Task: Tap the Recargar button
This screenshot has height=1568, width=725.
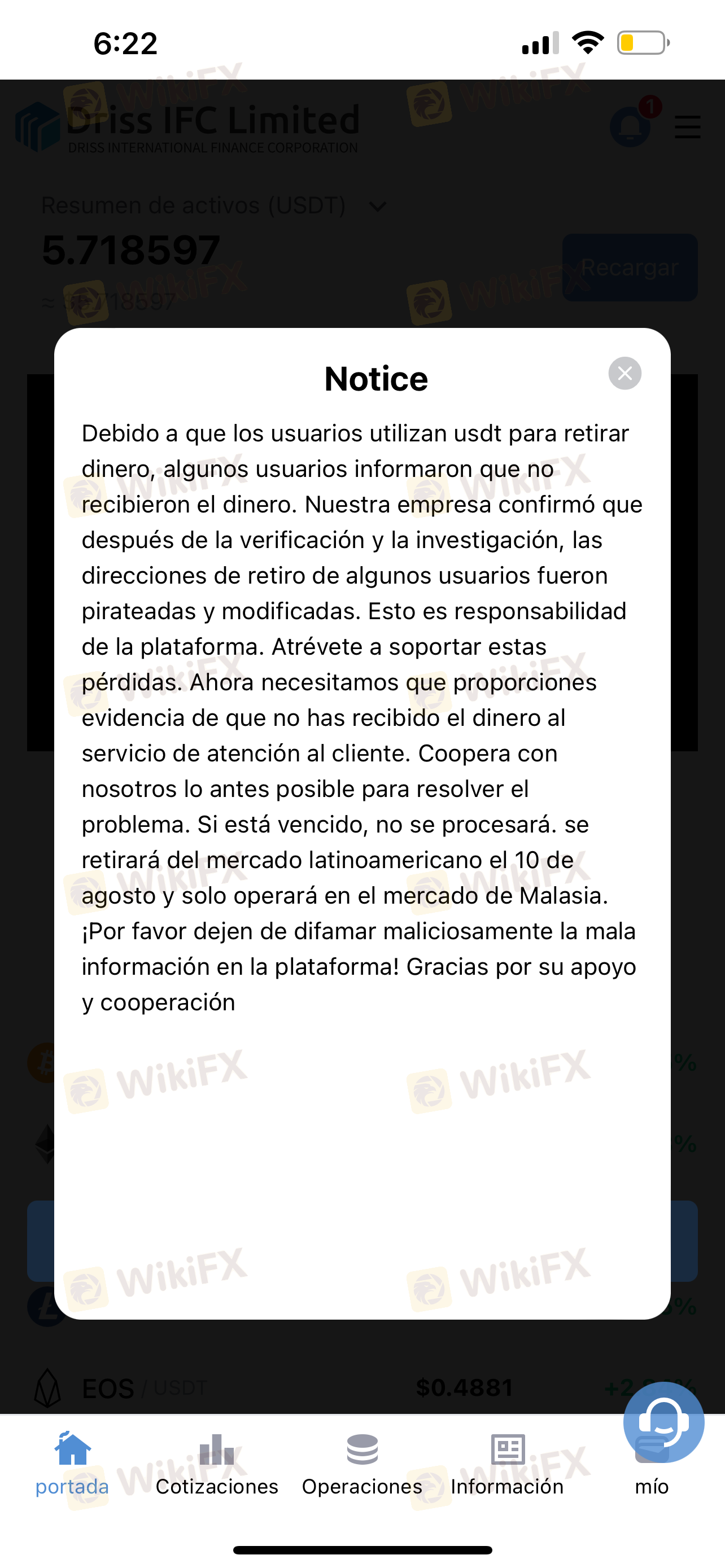Action: tap(630, 268)
